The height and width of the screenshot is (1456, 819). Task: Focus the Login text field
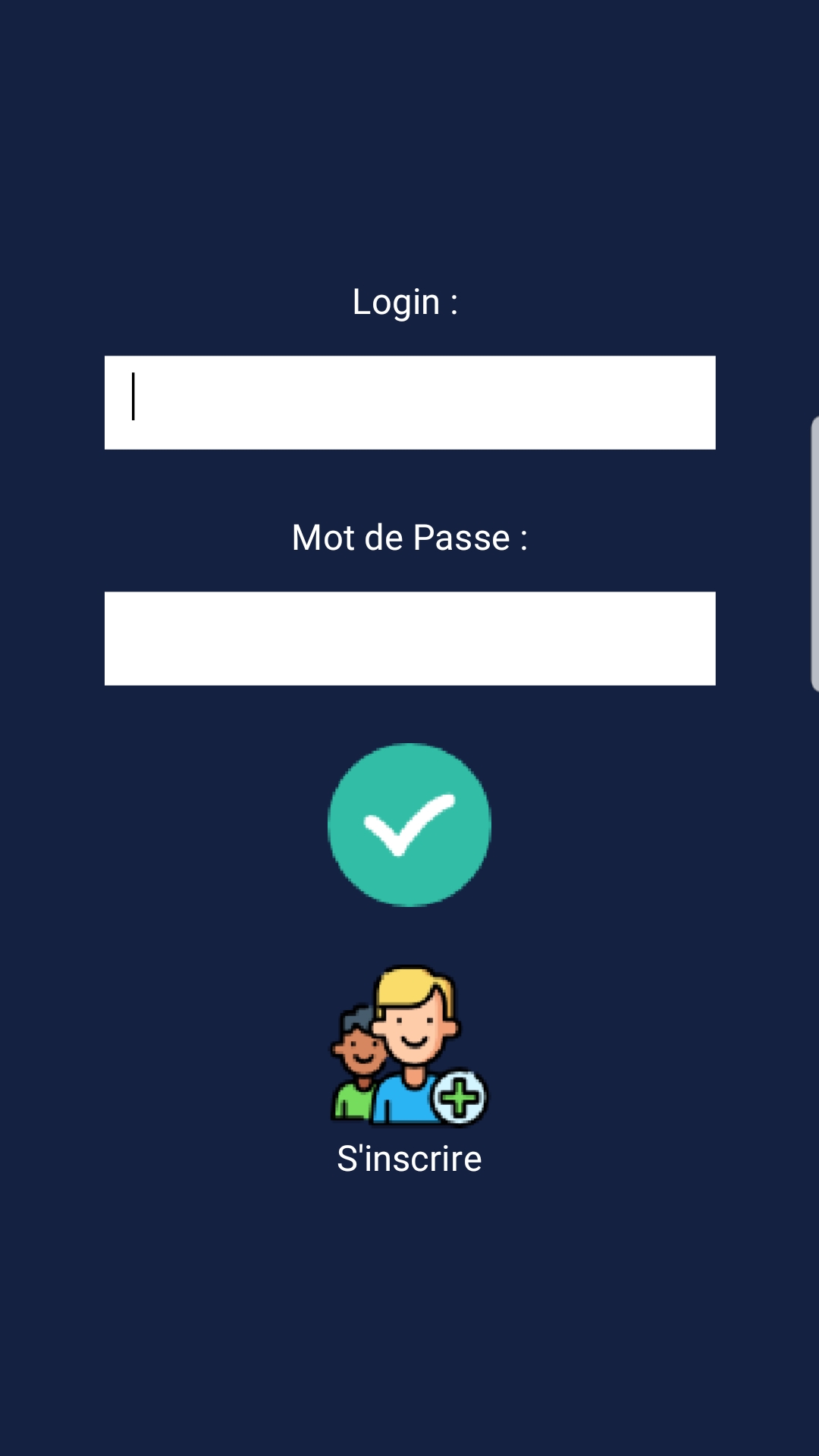[x=409, y=403]
